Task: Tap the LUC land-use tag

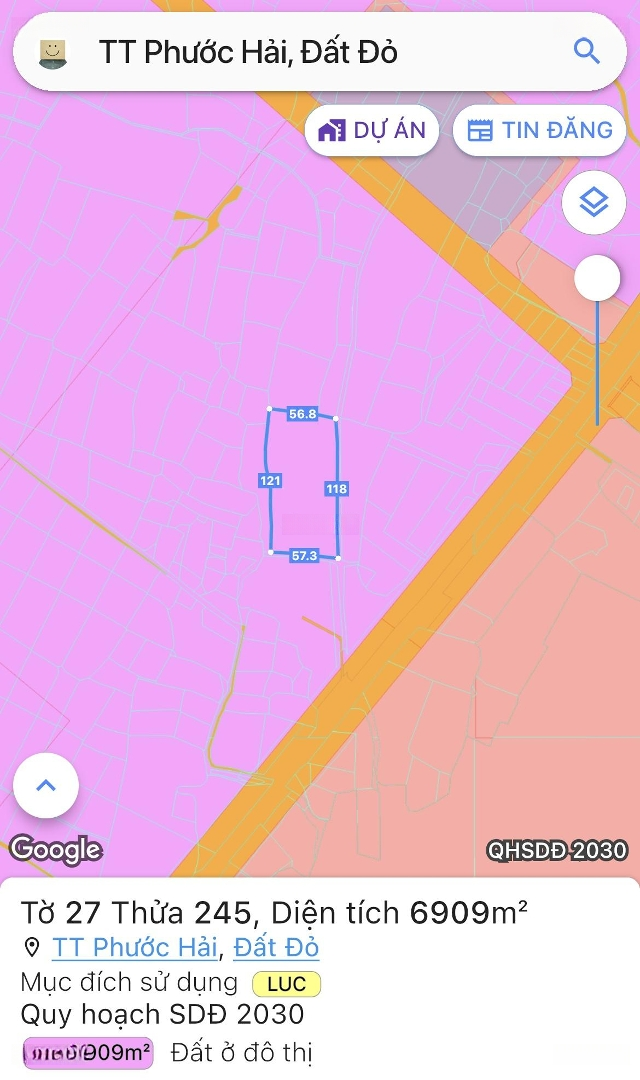Action: [287, 984]
